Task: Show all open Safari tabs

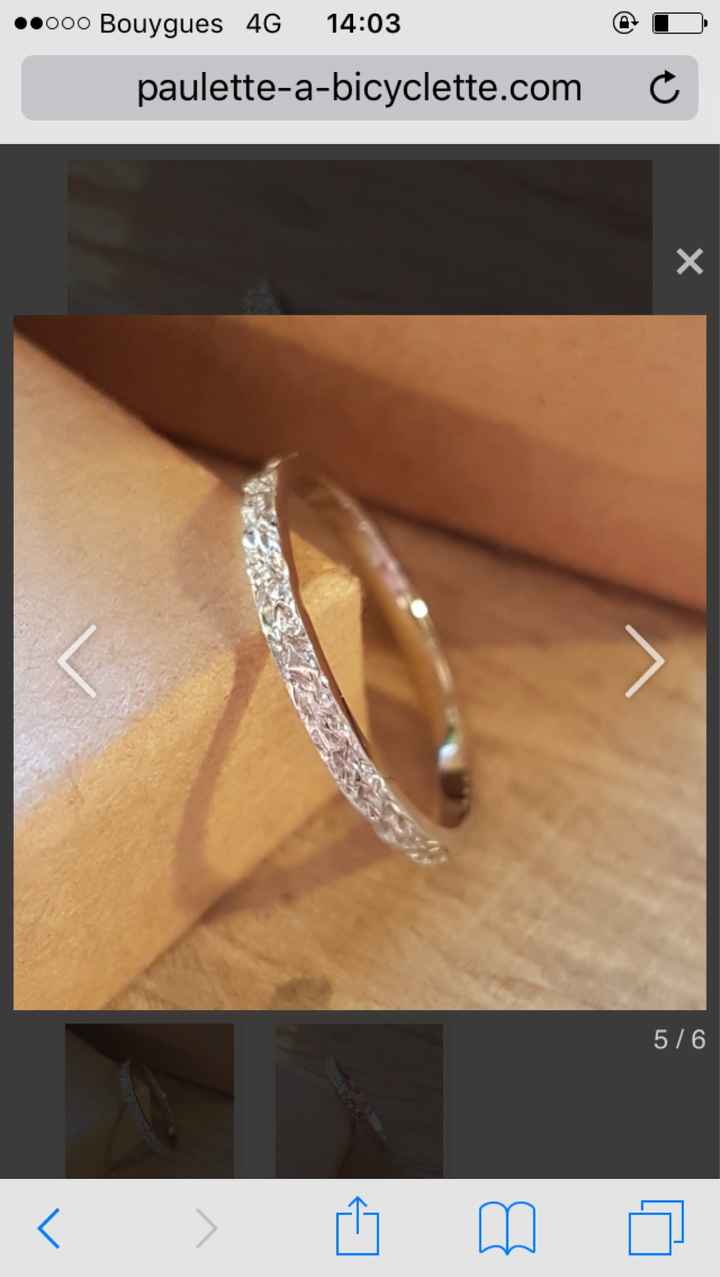Action: pos(656,1227)
